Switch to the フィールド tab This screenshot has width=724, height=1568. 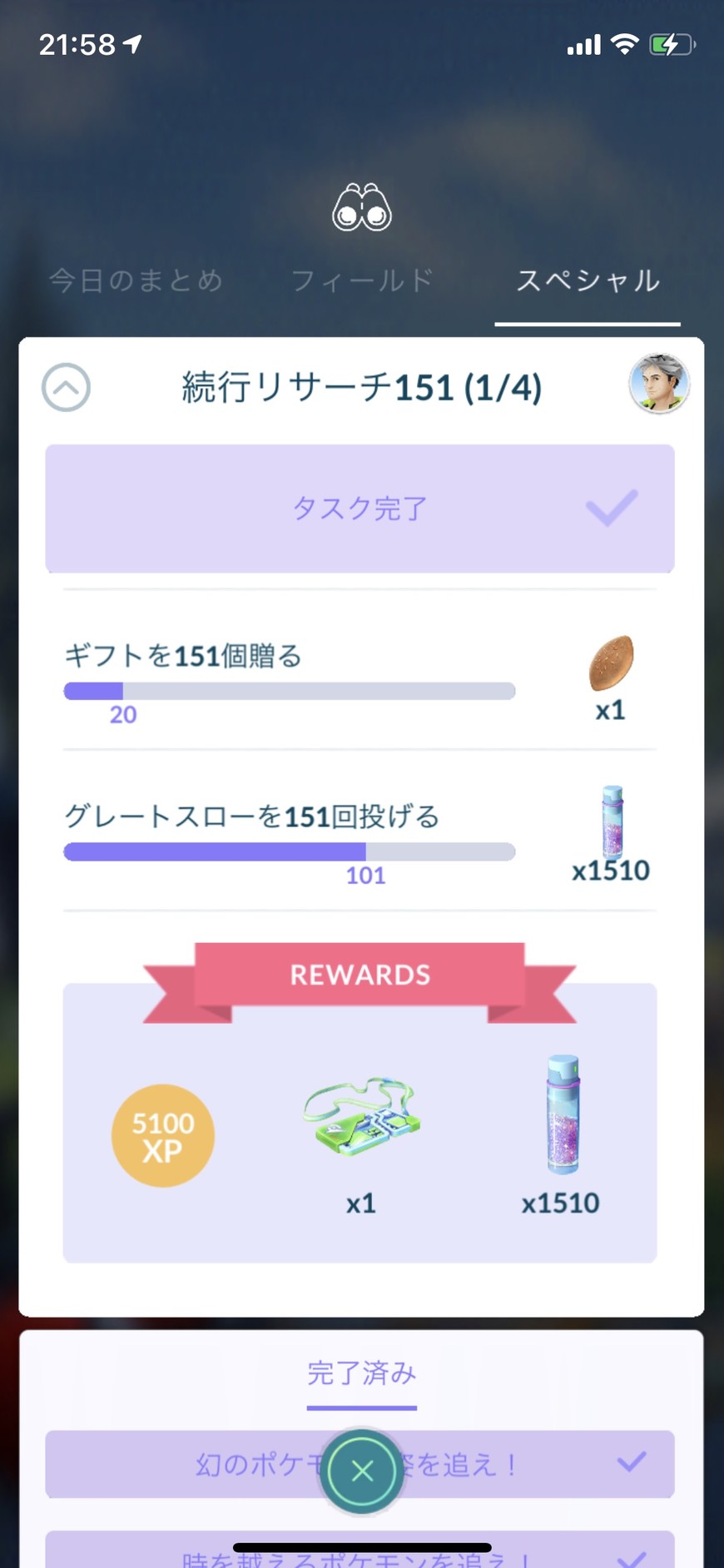click(362, 280)
